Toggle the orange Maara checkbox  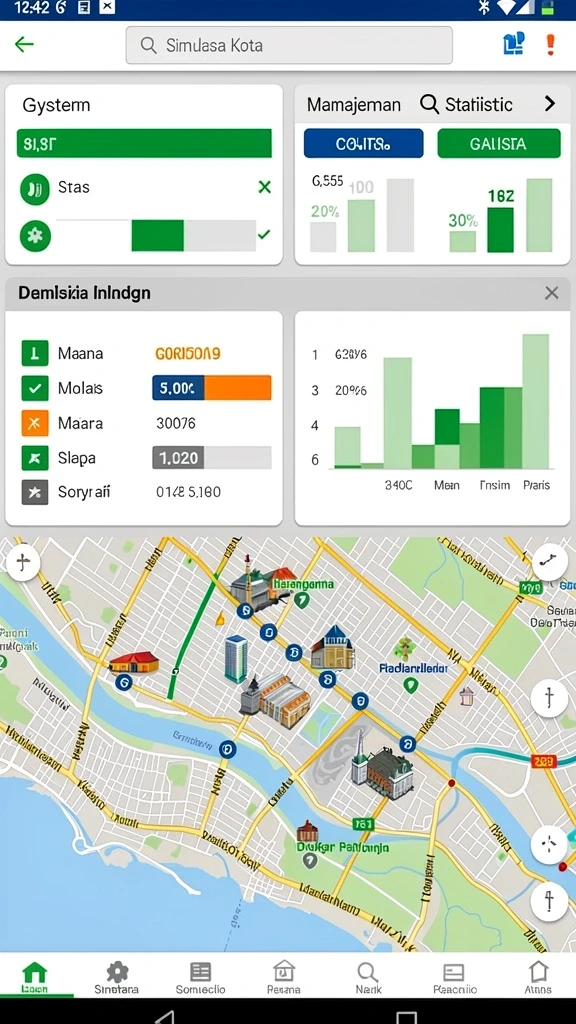pyautogui.click(x=35, y=423)
